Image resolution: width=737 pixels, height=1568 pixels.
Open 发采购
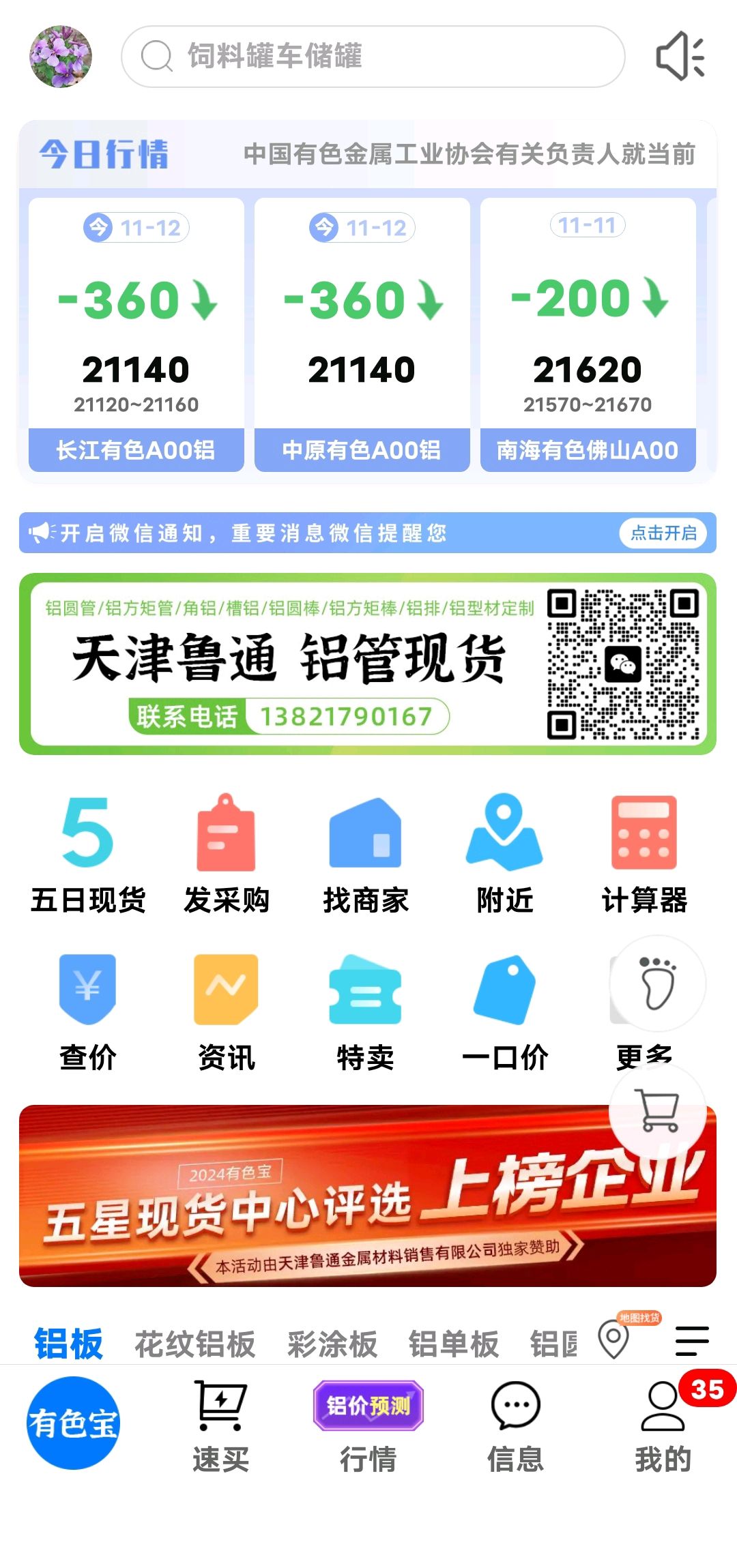(227, 854)
